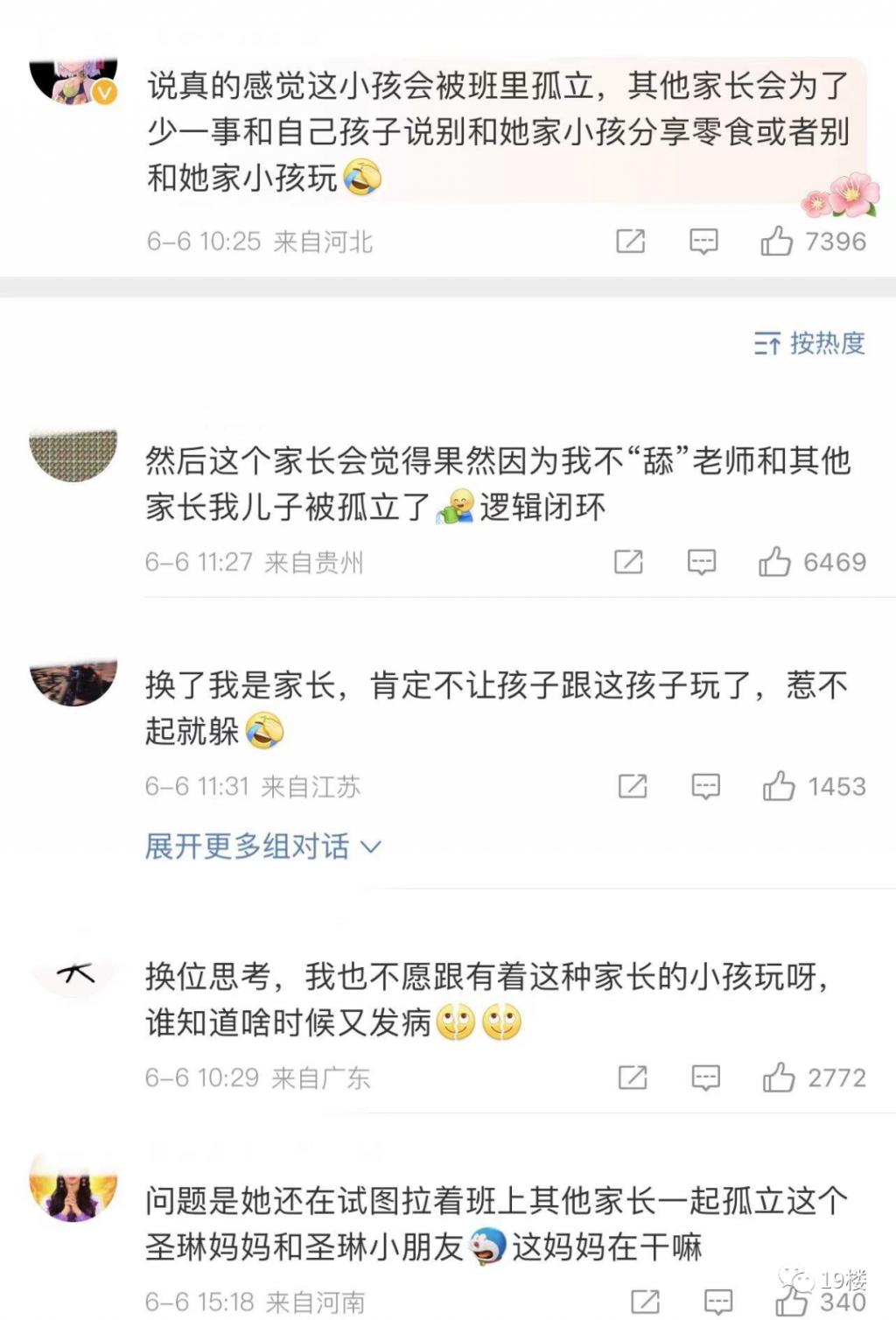Reply to the comment from 广东

tap(705, 1078)
